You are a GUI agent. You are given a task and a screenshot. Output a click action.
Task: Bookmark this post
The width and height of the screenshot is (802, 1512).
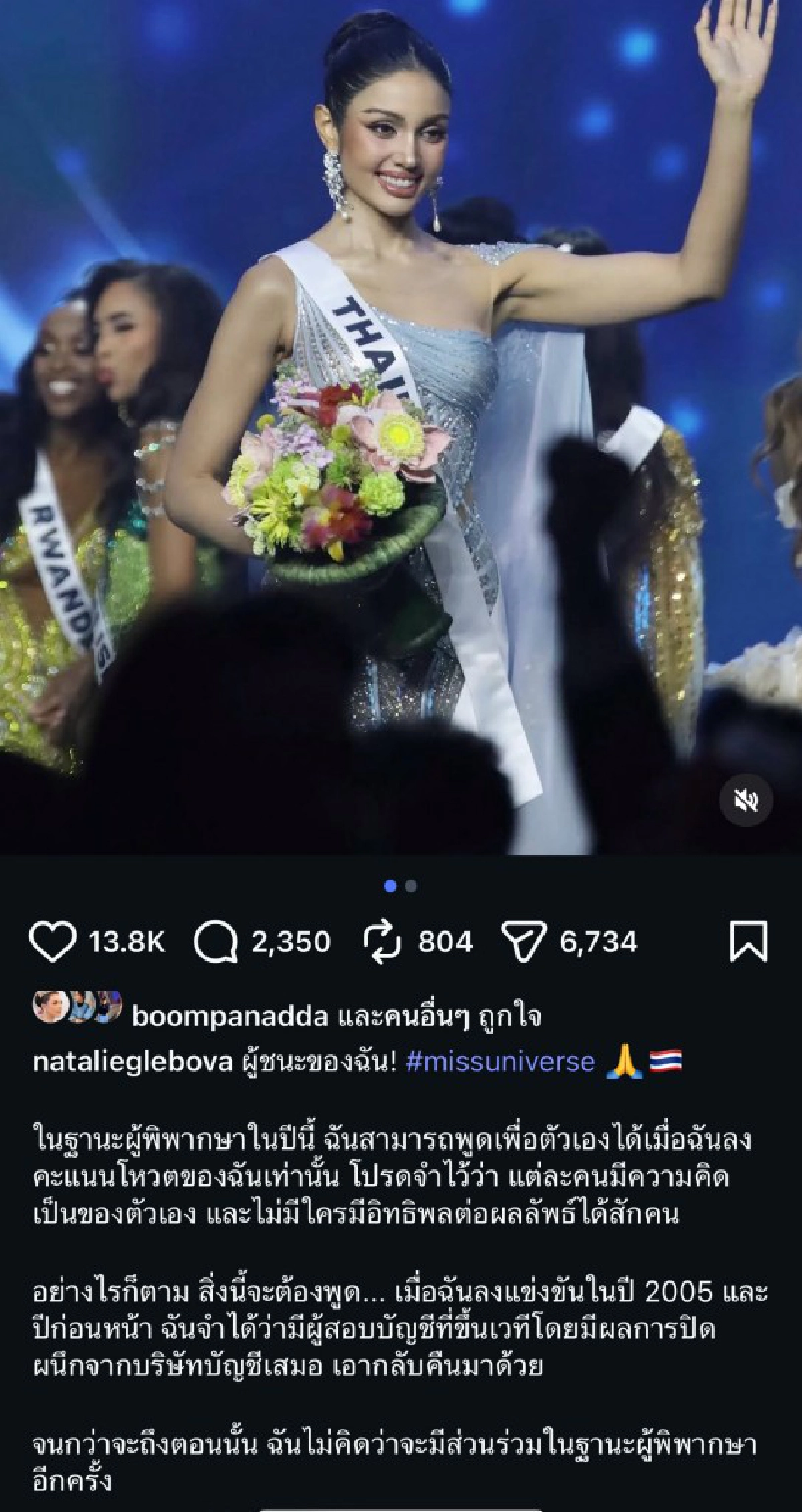pyautogui.click(x=749, y=941)
